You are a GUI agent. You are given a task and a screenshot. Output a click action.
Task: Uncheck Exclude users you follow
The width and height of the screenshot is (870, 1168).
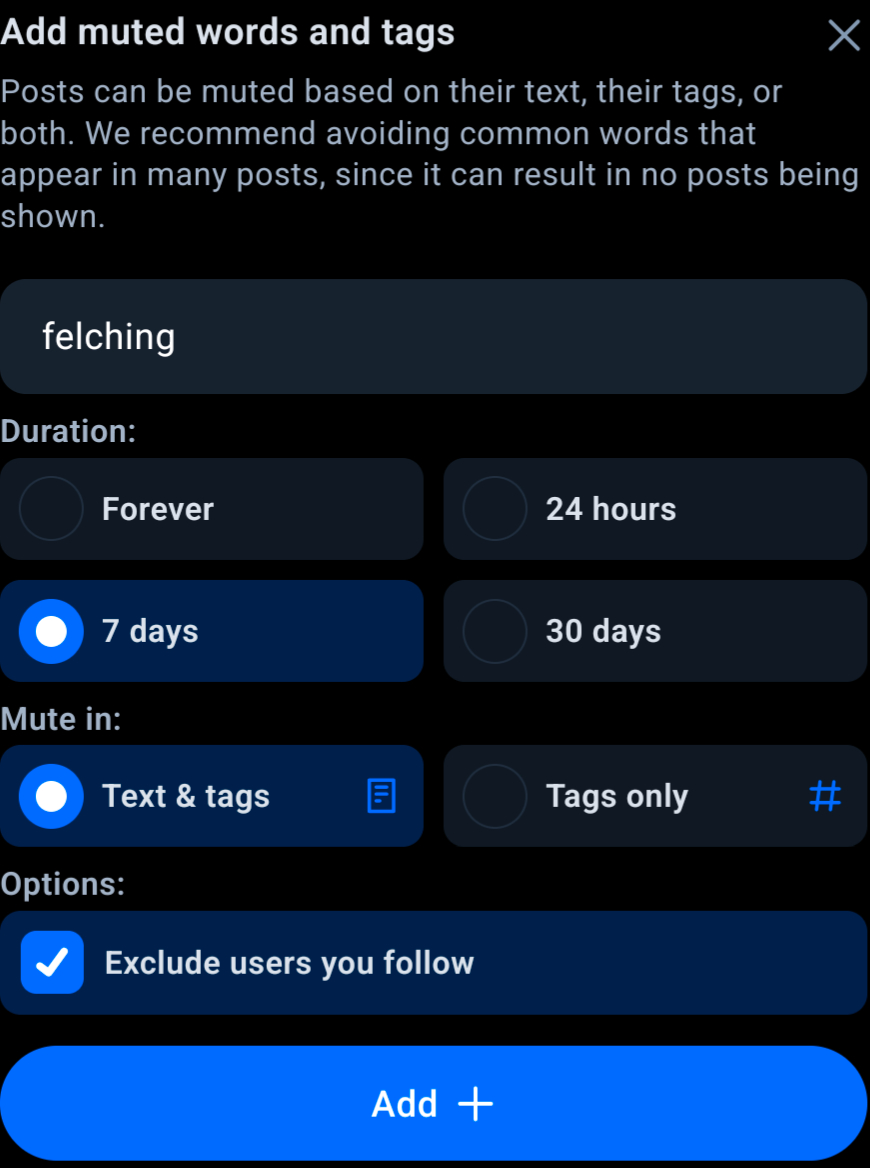tap(52, 962)
